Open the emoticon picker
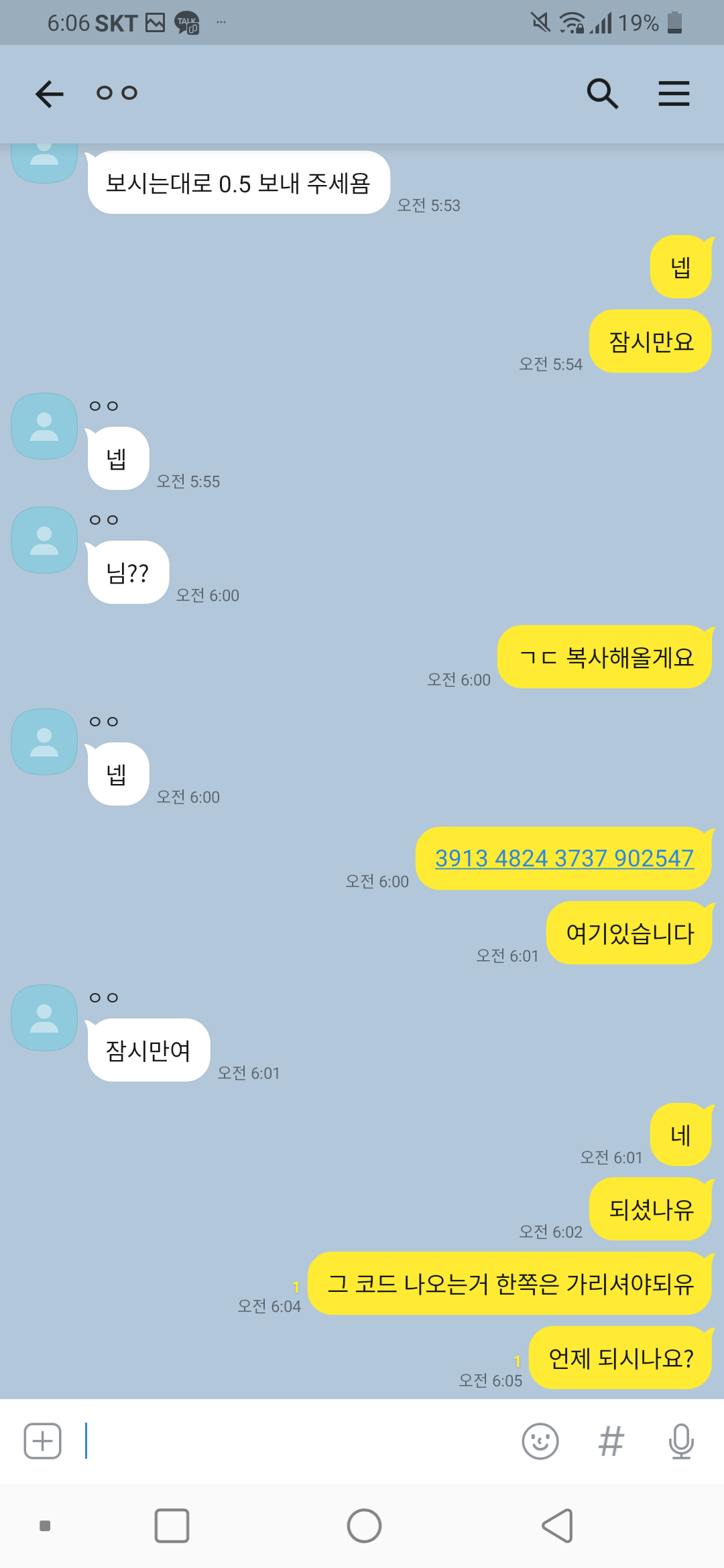The width and height of the screenshot is (724, 1568). tap(540, 1441)
